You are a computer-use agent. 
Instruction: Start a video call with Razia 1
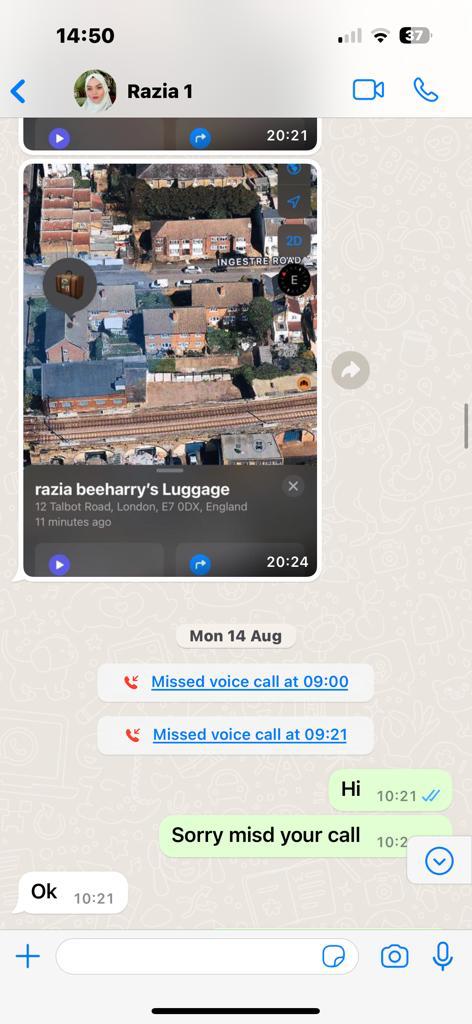pyautogui.click(x=368, y=90)
